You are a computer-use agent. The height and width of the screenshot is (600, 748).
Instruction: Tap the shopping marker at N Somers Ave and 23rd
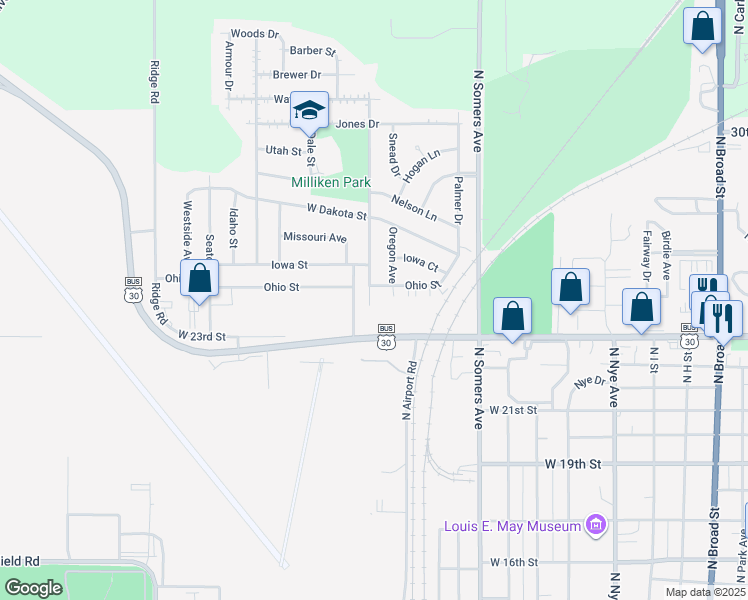tap(513, 317)
